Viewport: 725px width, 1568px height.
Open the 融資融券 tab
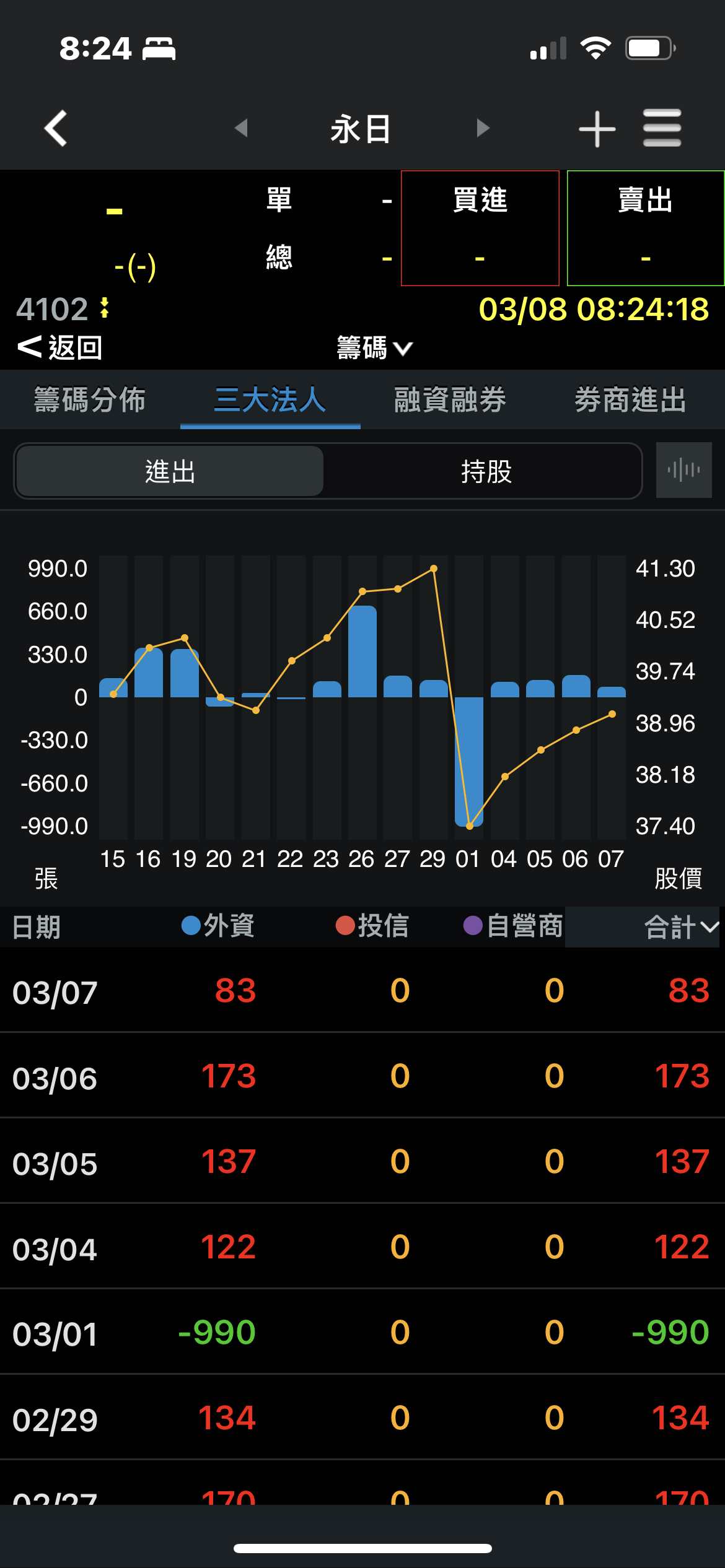coord(450,399)
